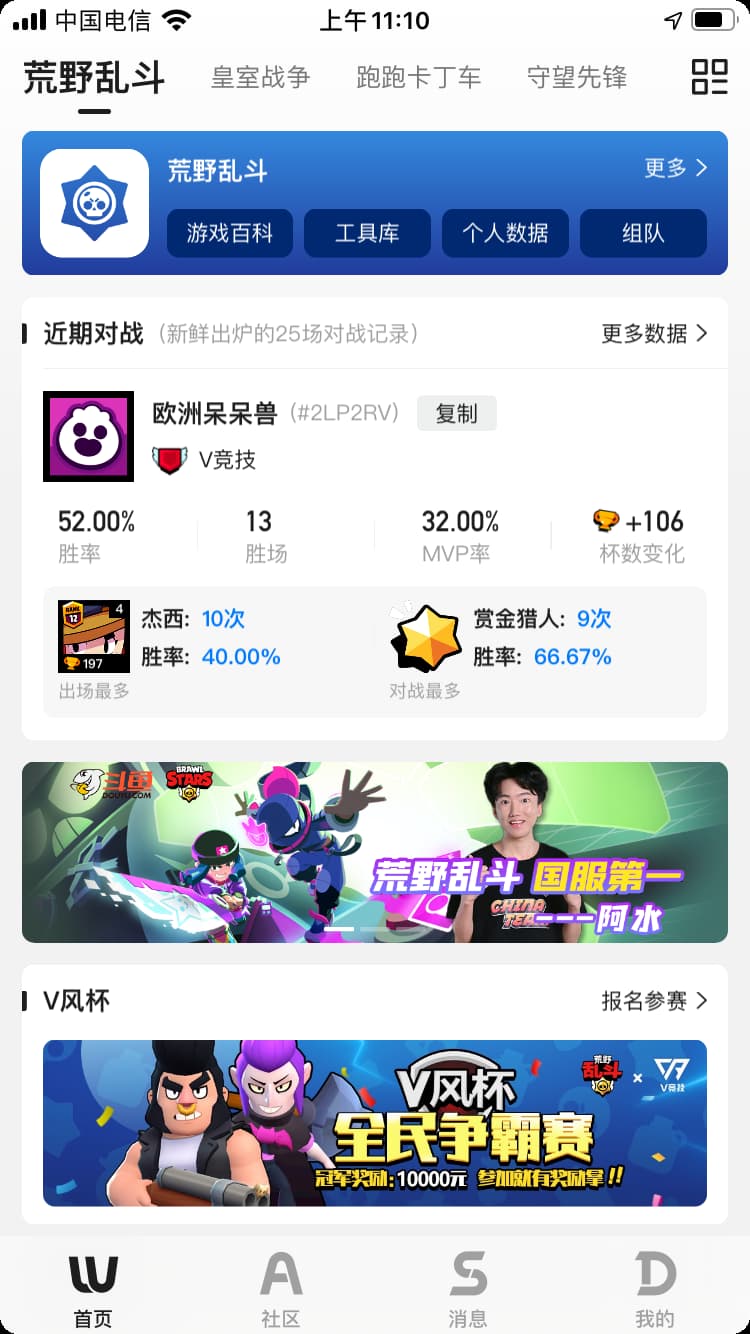Open the 组队 button
The height and width of the screenshot is (1334, 750).
point(643,234)
